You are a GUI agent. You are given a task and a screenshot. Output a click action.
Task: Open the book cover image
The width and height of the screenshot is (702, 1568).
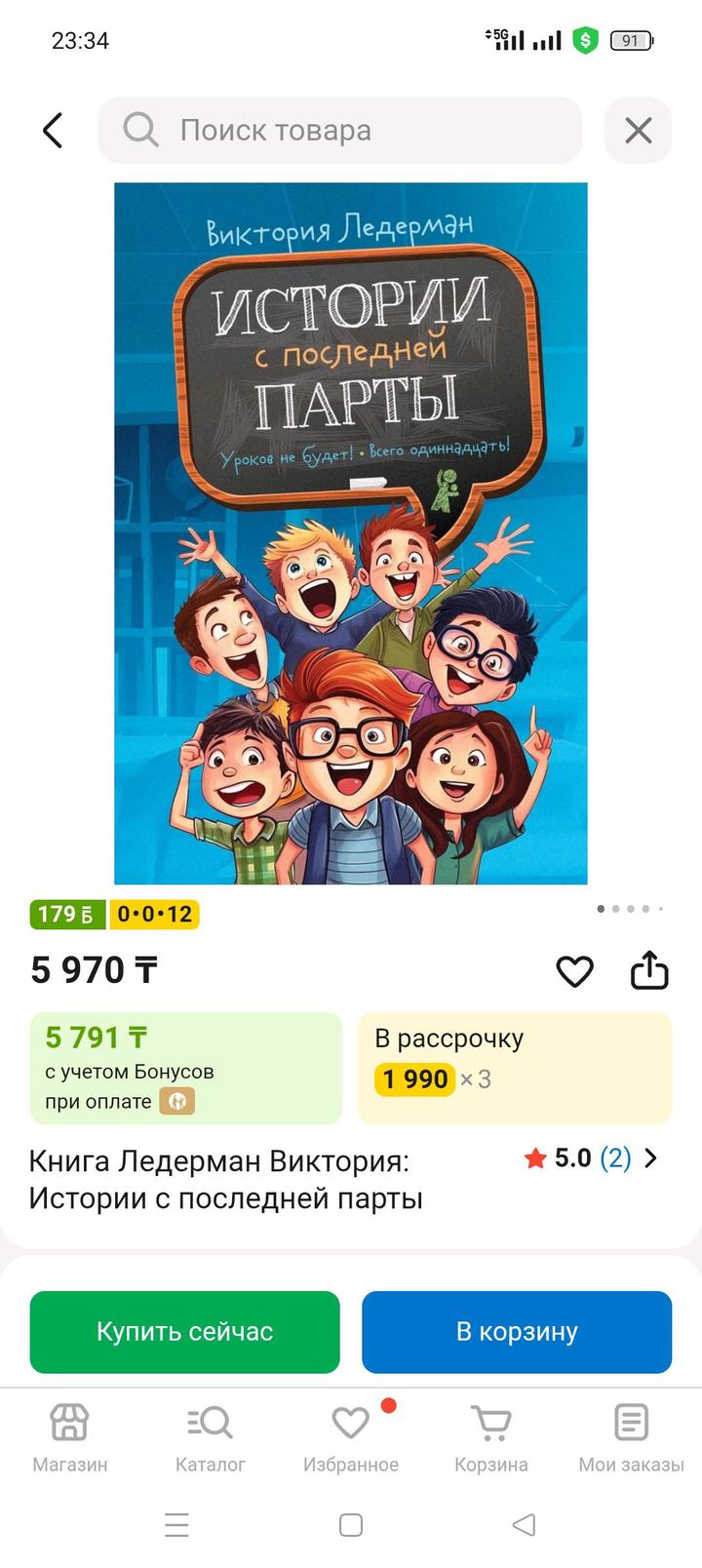tap(351, 532)
